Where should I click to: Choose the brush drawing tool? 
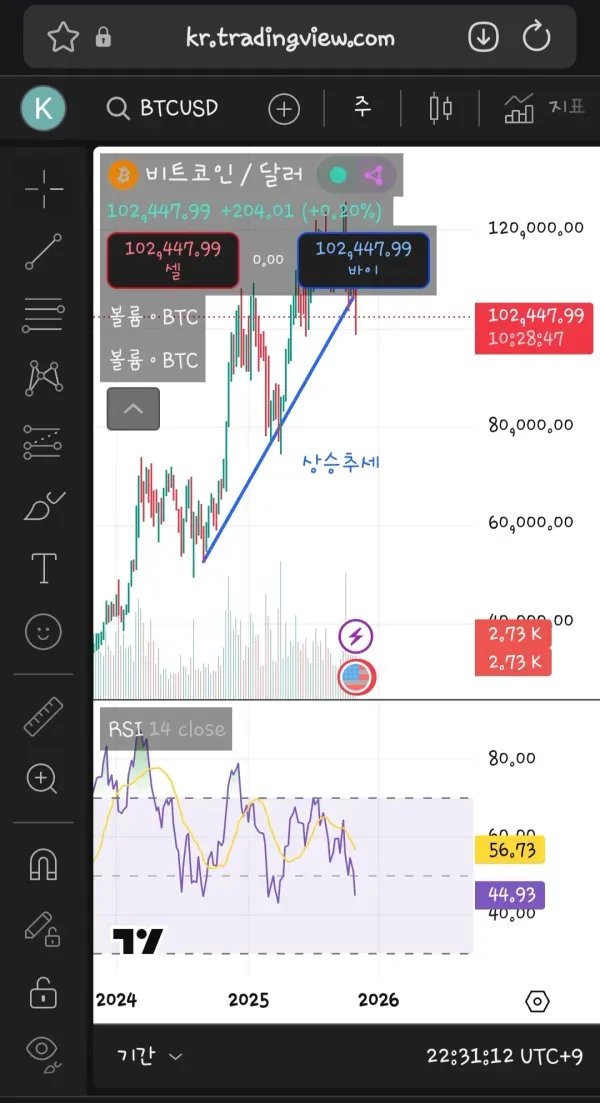(43, 505)
